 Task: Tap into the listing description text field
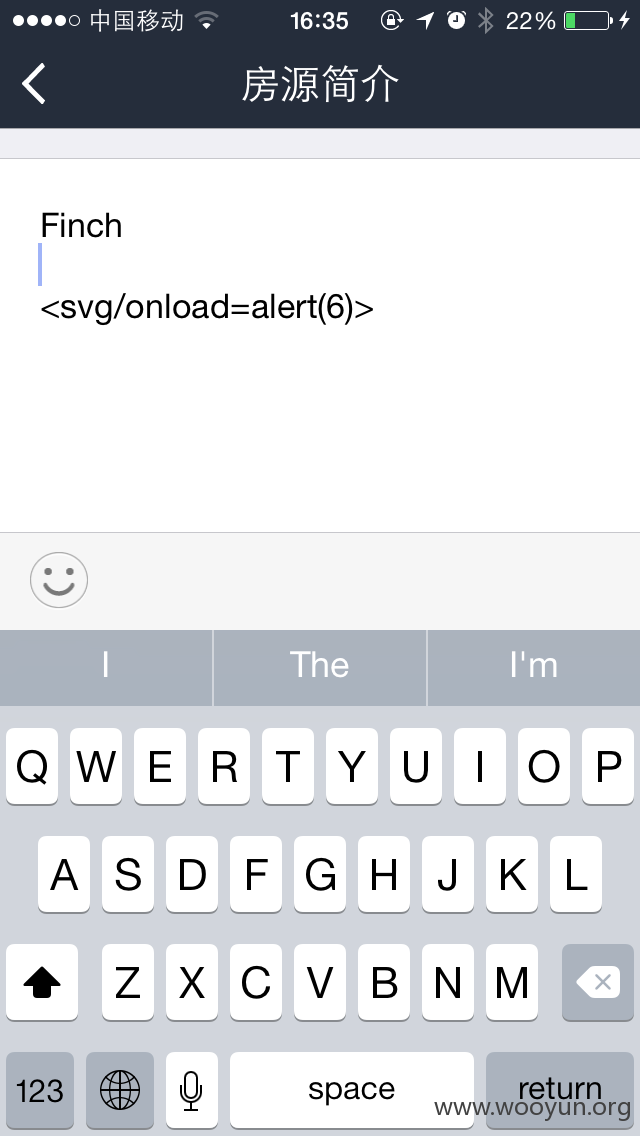point(320,346)
